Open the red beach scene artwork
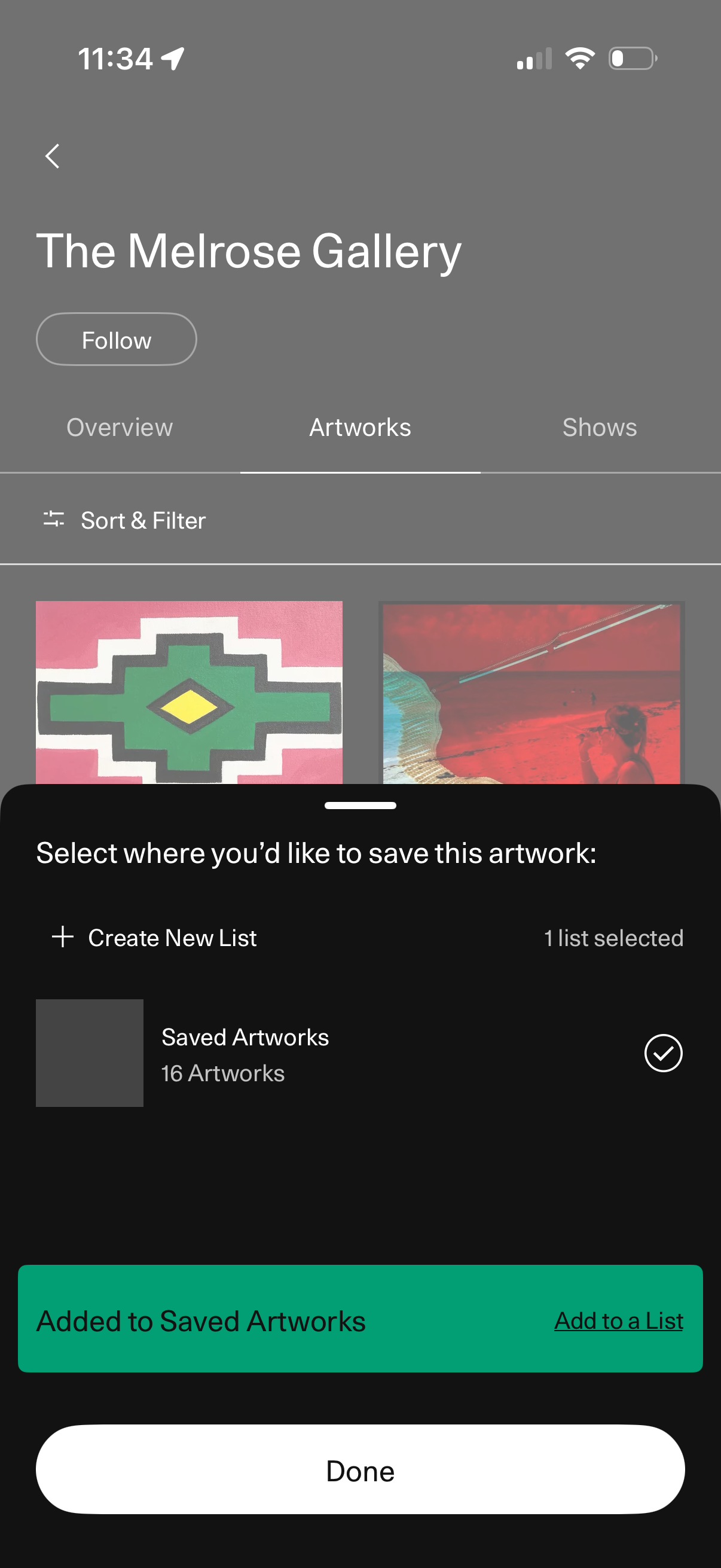The image size is (721, 1568). tap(531, 692)
